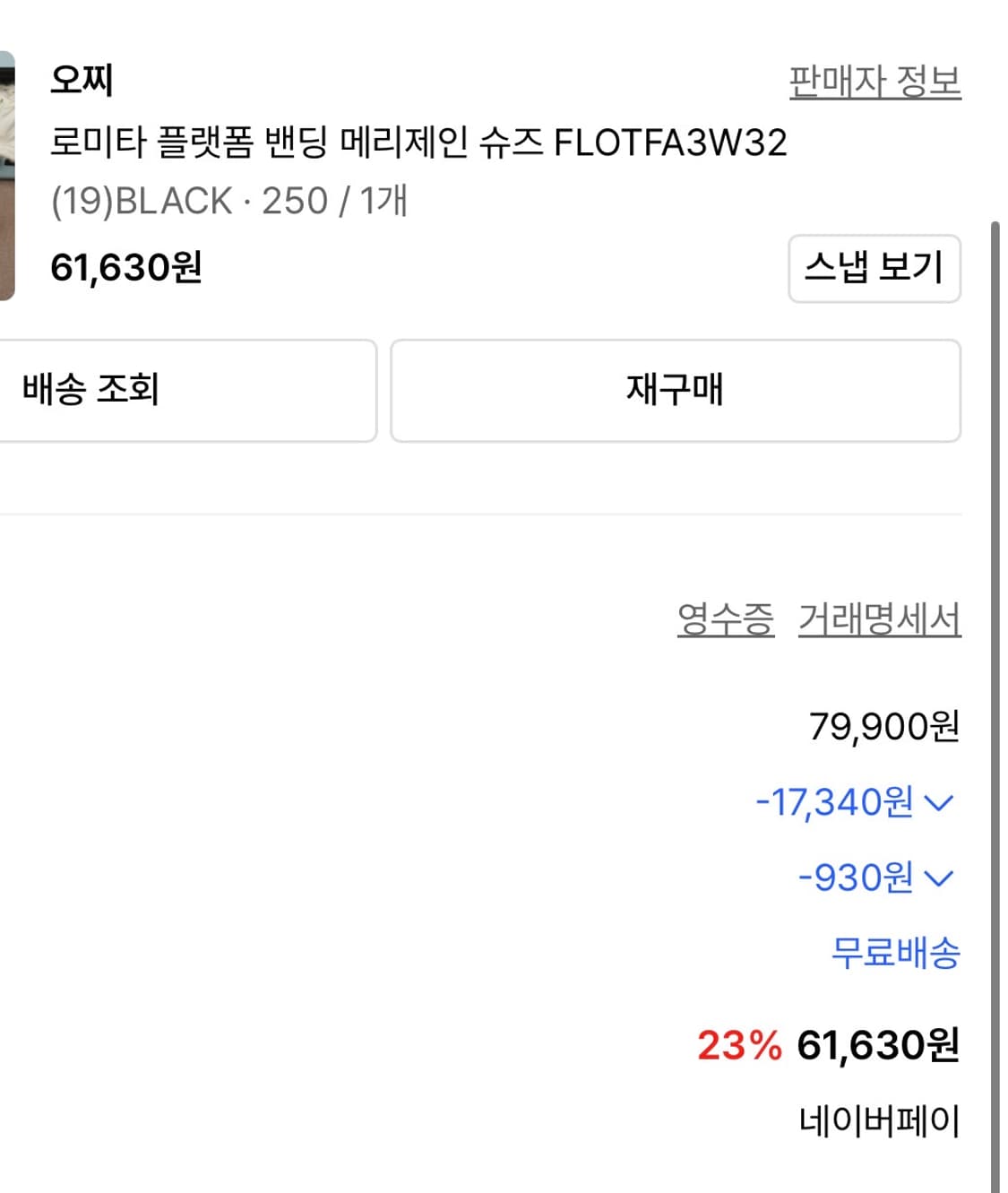Open the 판매자 정보 seller link
The height and width of the screenshot is (1193, 1008).
(x=875, y=82)
